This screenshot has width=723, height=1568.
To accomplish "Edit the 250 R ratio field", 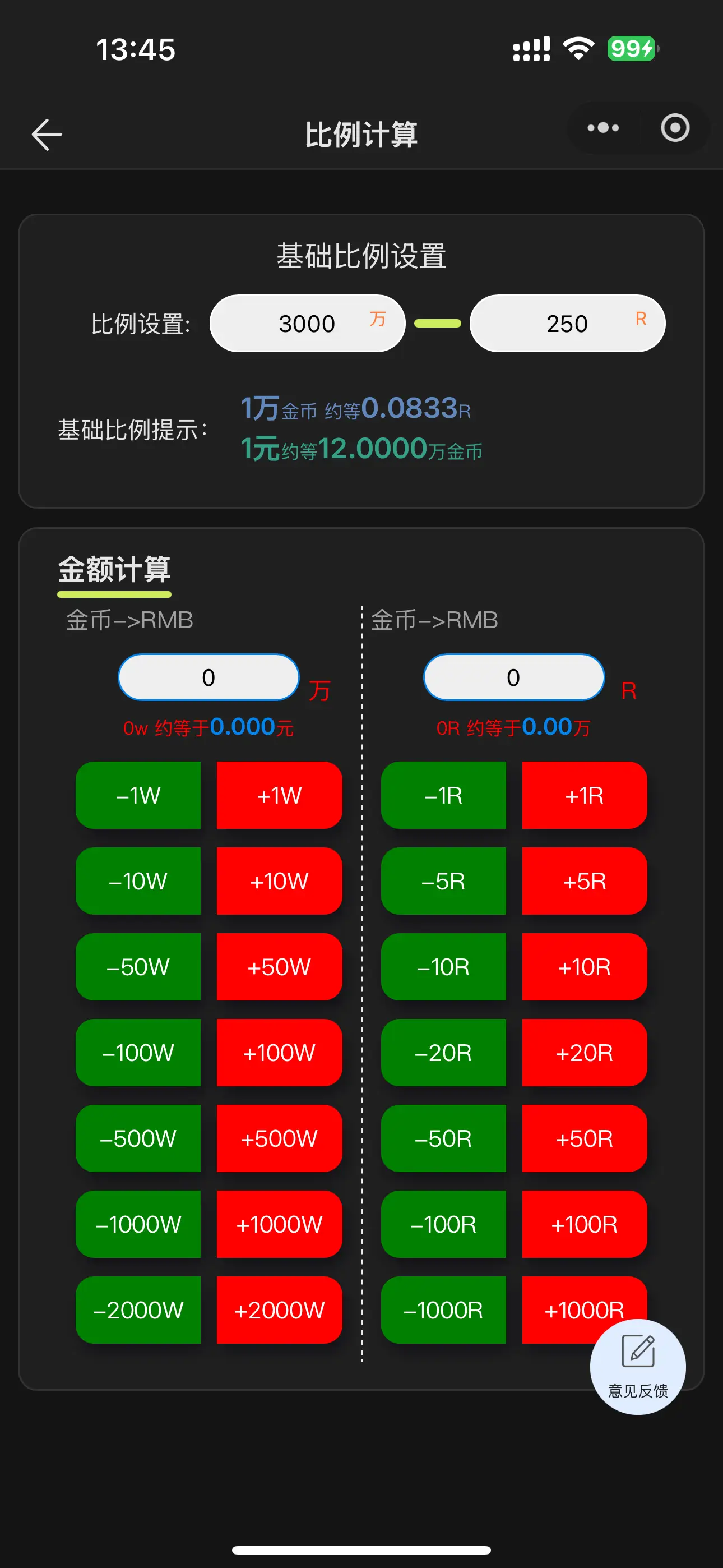I will click(567, 323).
